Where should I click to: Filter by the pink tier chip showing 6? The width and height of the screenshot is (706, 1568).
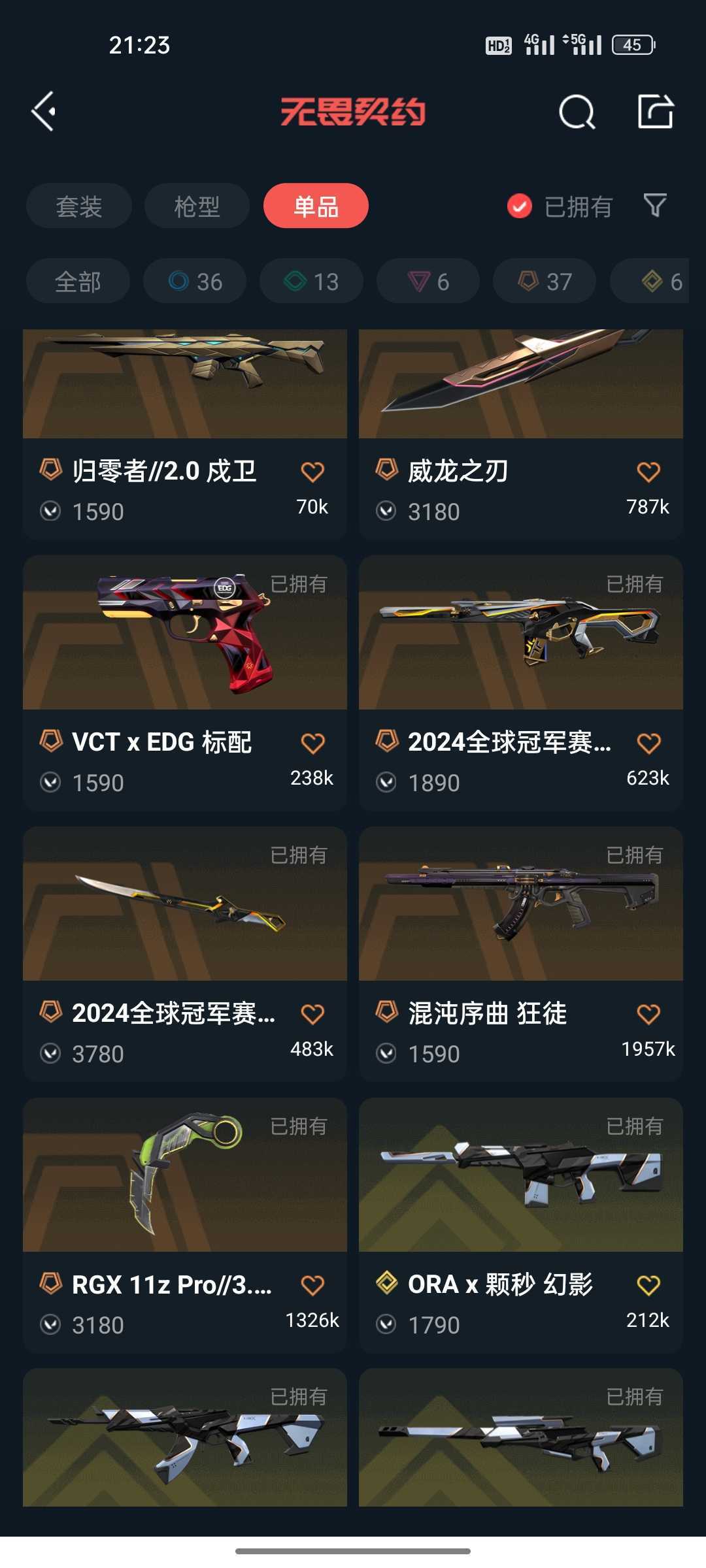428,282
